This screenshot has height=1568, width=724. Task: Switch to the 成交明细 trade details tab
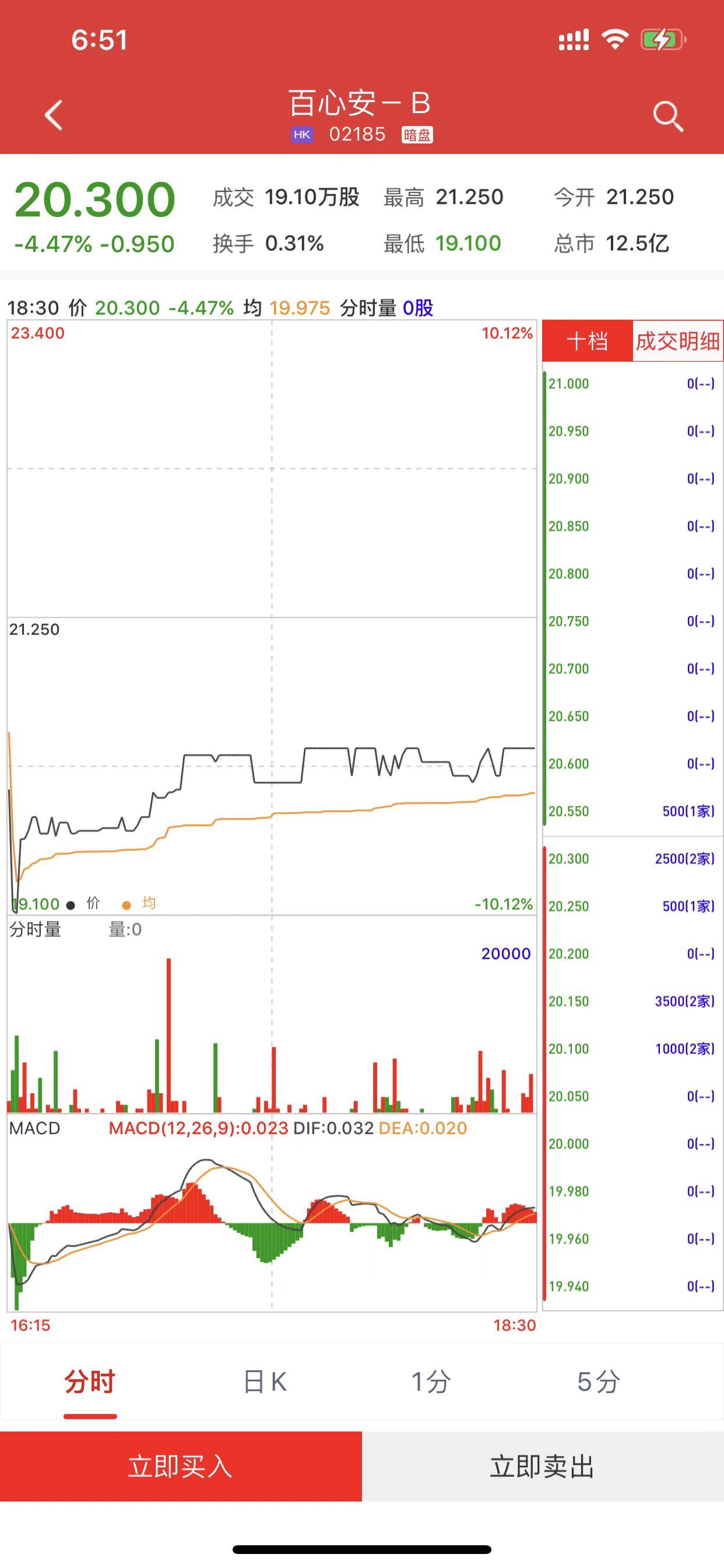click(677, 341)
